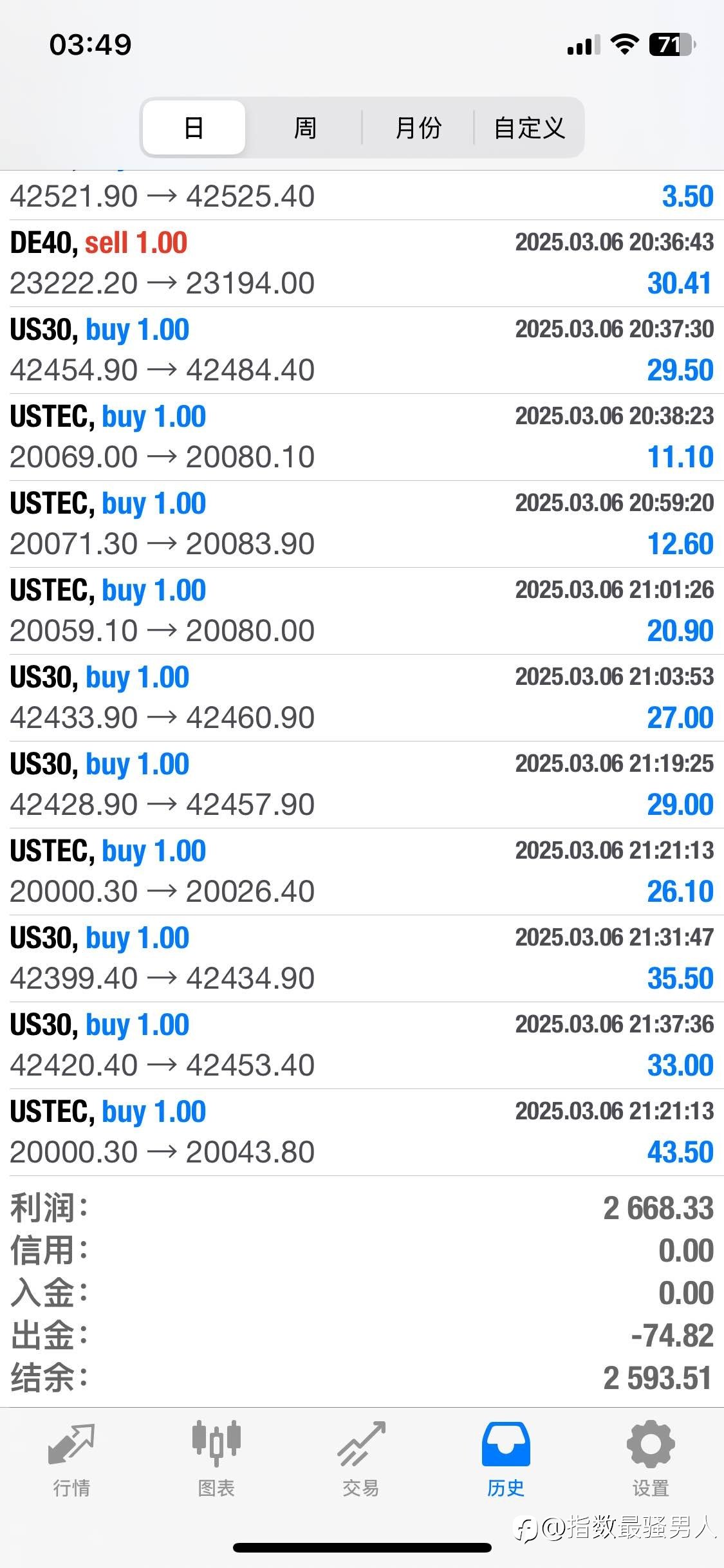Tap the 历史 history tab
The image size is (724, 1568).
pos(506,1460)
